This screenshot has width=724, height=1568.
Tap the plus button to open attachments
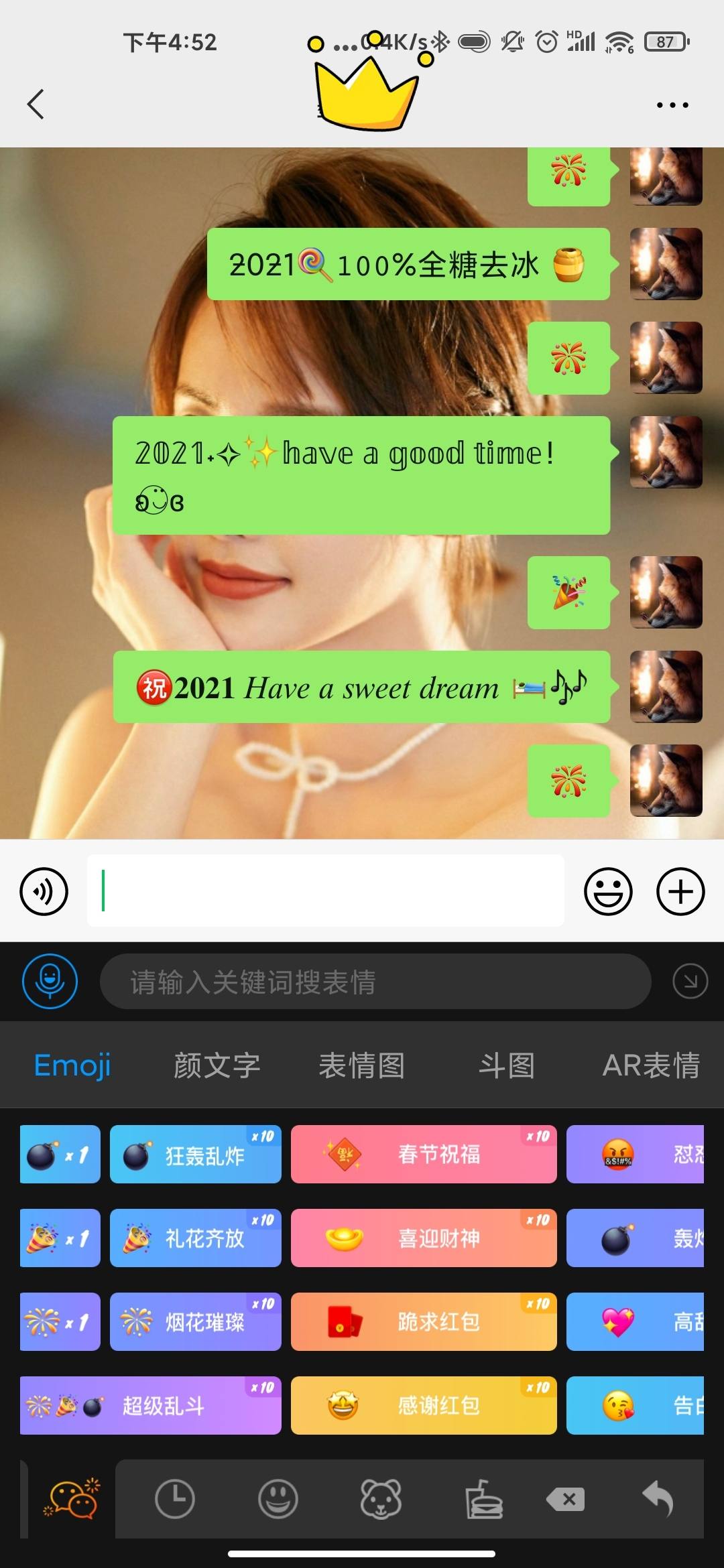click(x=681, y=891)
